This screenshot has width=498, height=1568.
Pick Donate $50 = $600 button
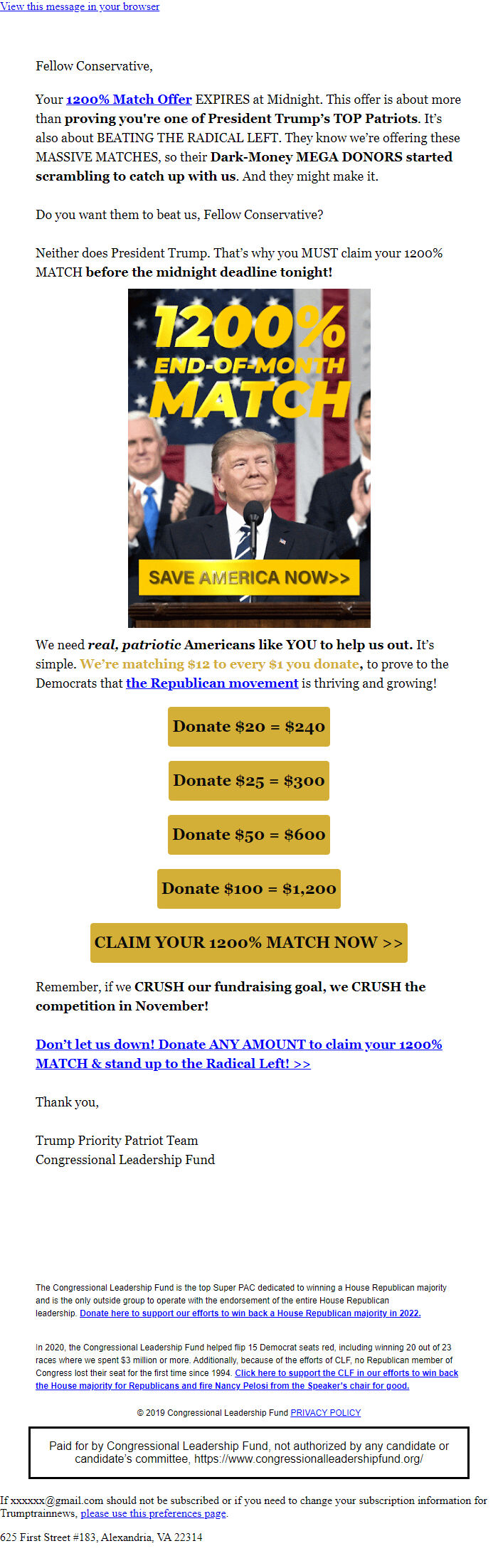coord(249,835)
